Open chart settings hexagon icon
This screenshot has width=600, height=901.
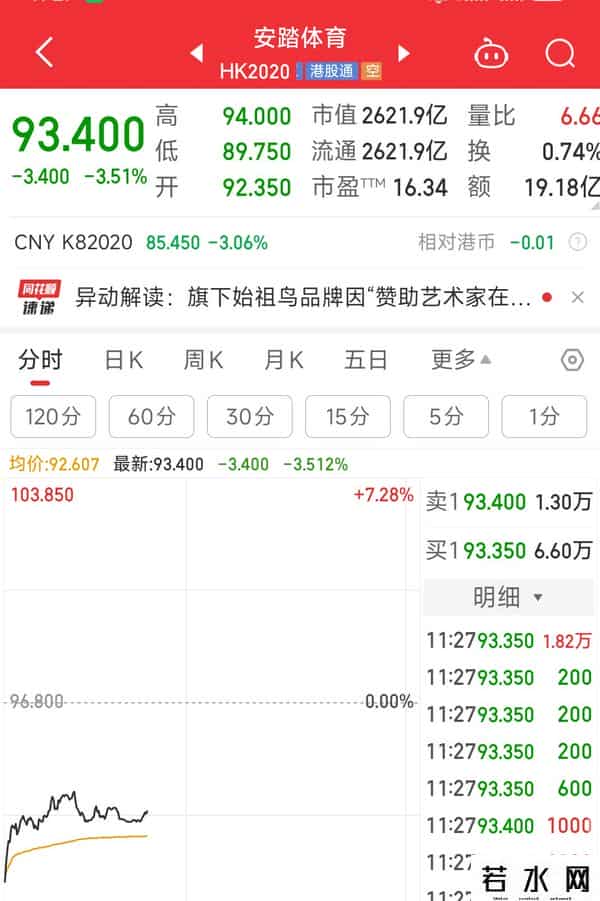point(572,360)
